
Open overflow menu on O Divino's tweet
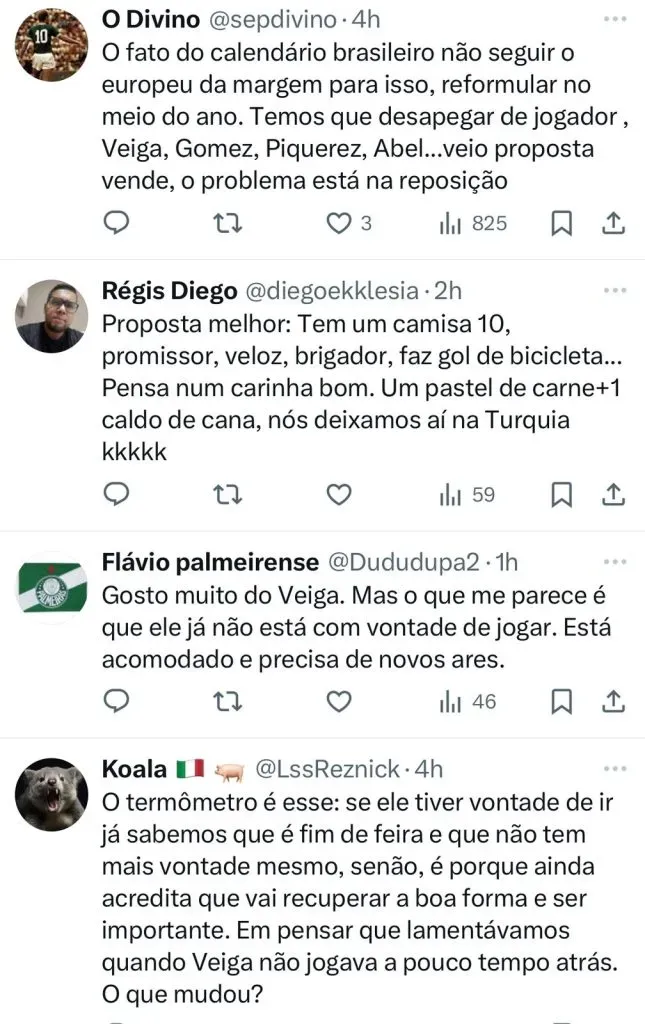615,18
